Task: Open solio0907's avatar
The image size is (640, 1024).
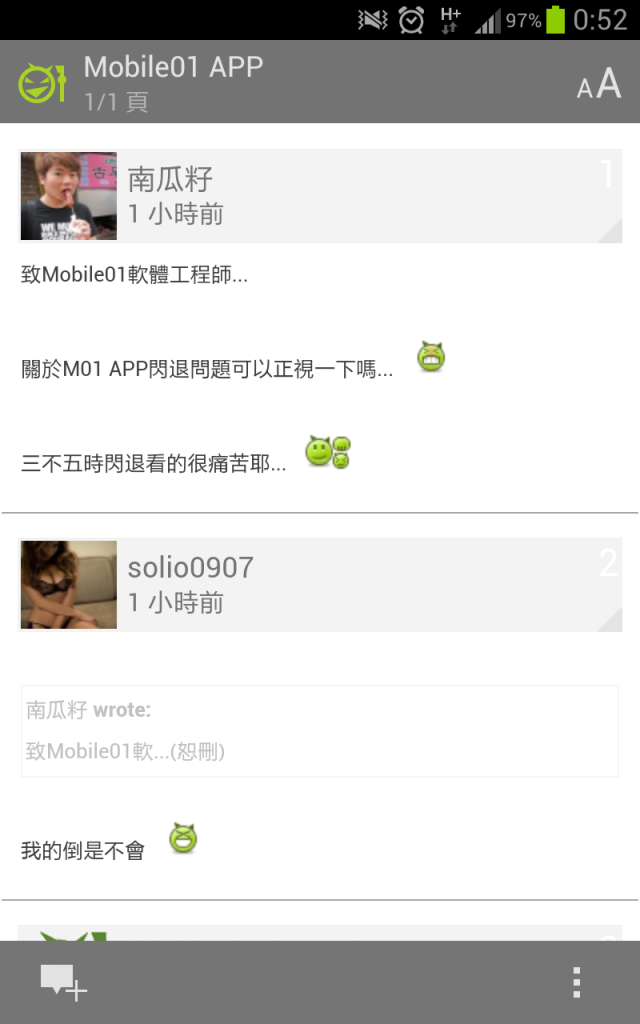Action: coord(69,585)
